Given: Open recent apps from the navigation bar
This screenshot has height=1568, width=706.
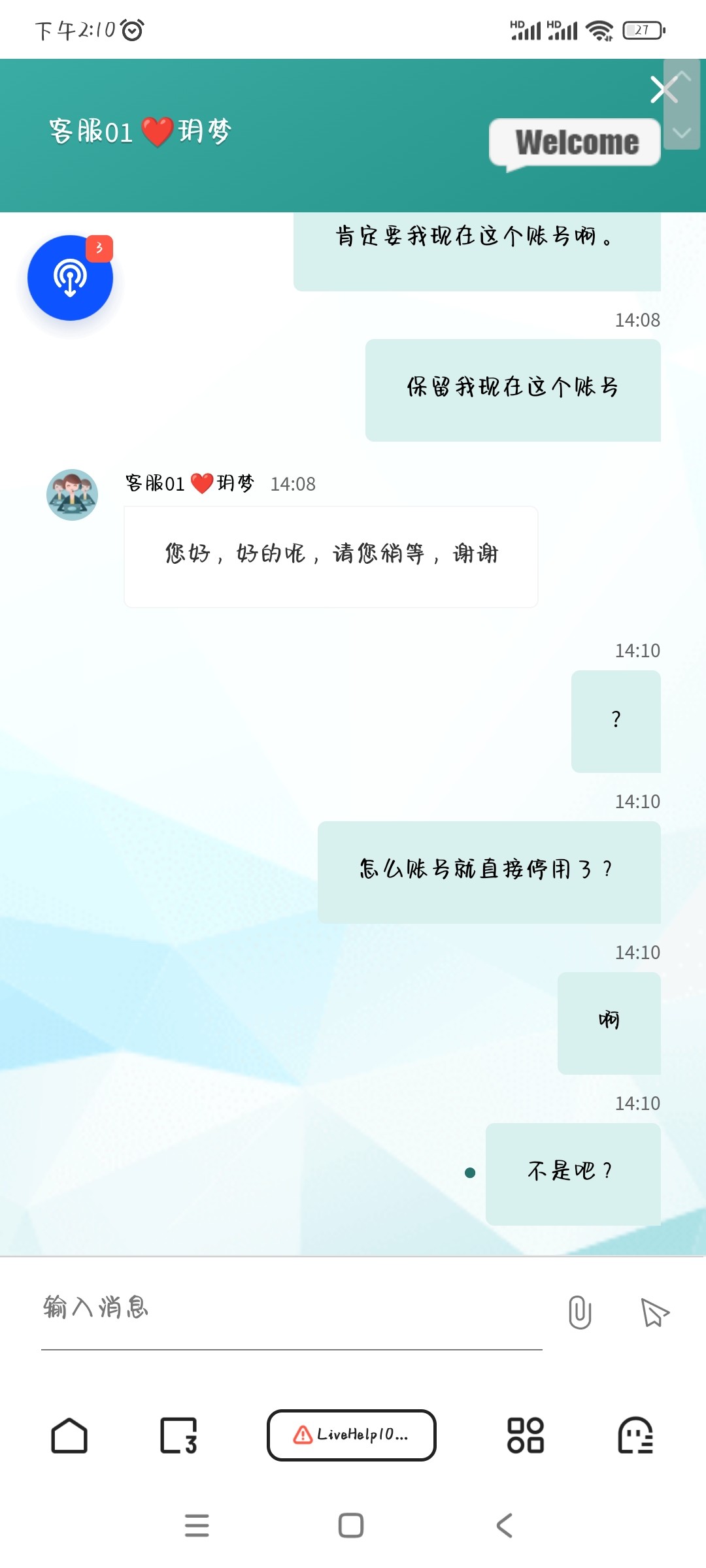Looking at the screenshot, I should [197, 1526].
